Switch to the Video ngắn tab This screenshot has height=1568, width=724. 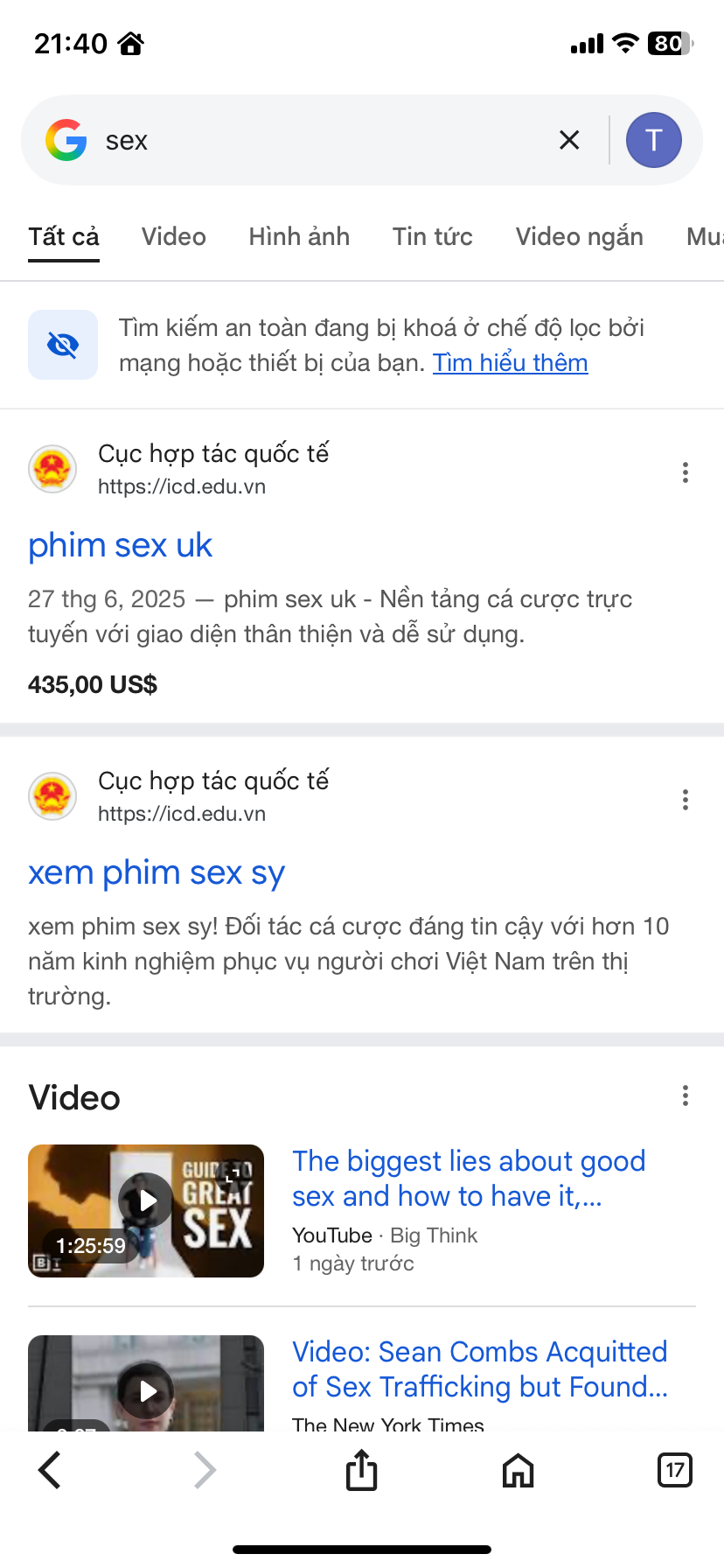(x=579, y=237)
